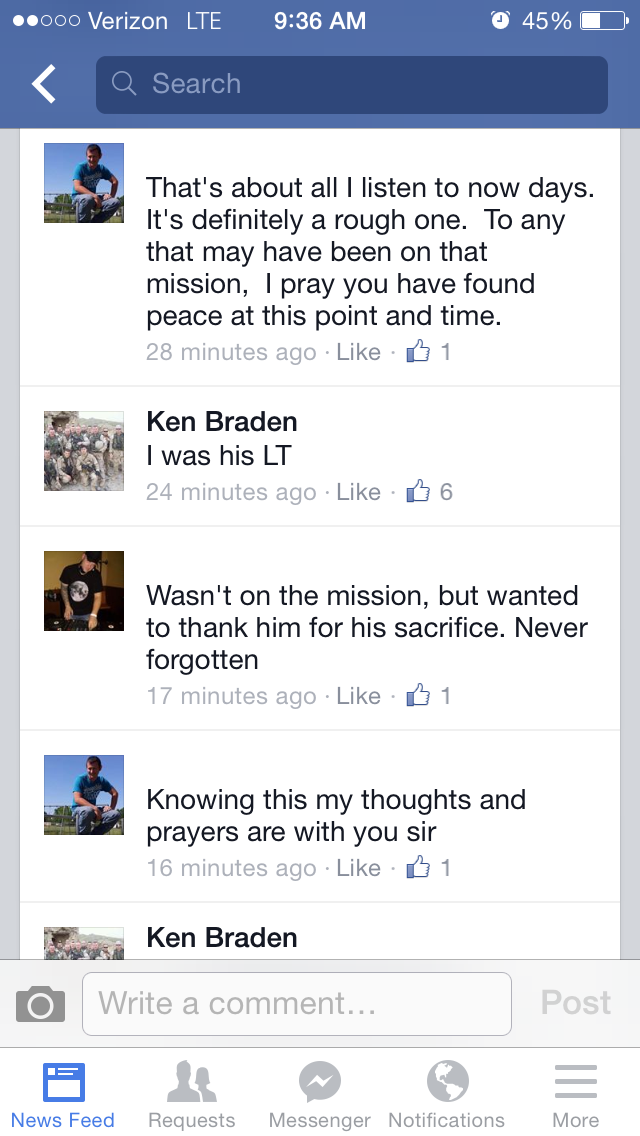Like the "thoughts and prayers" comment
This screenshot has width=640, height=1136.
[x=358, y=868]
